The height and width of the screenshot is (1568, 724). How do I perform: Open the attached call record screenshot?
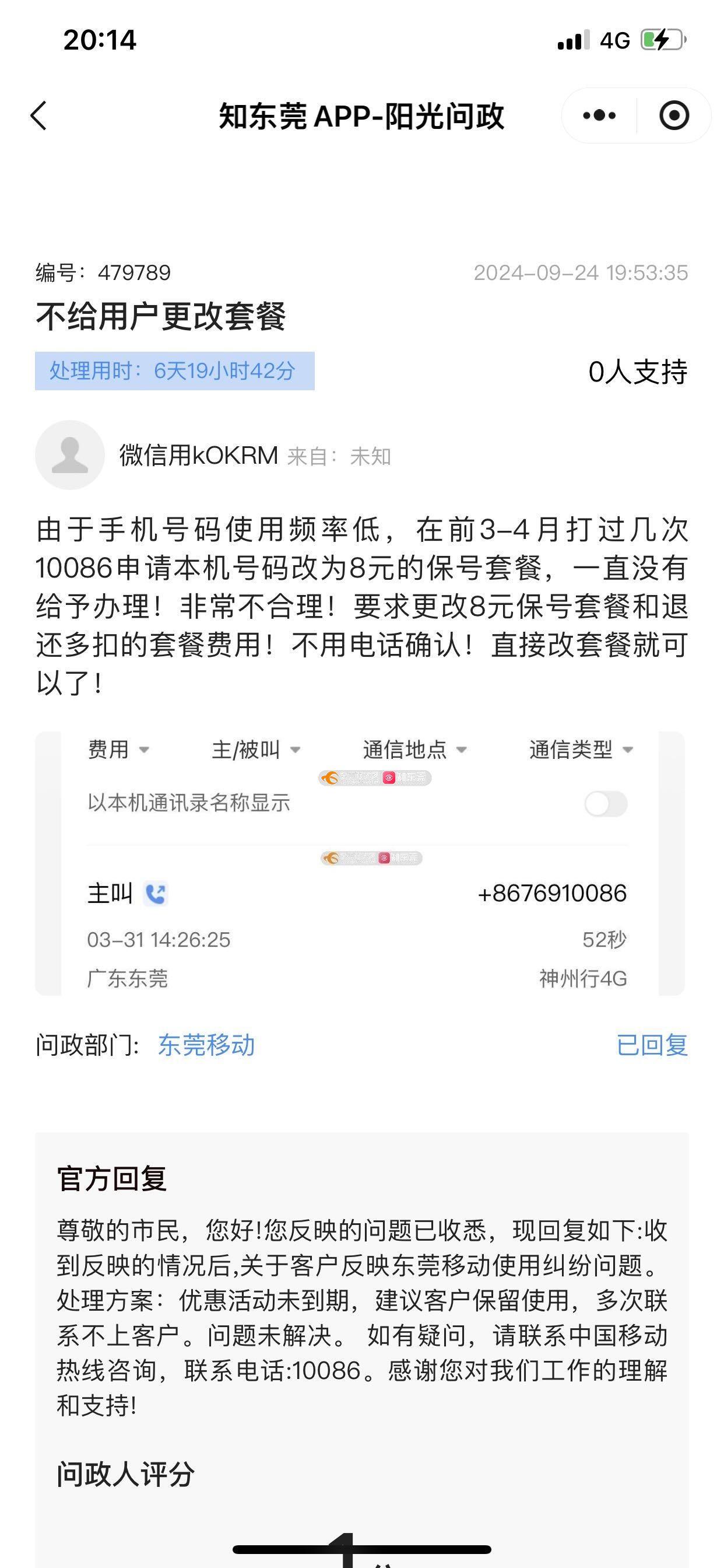(x=360, y=863)
